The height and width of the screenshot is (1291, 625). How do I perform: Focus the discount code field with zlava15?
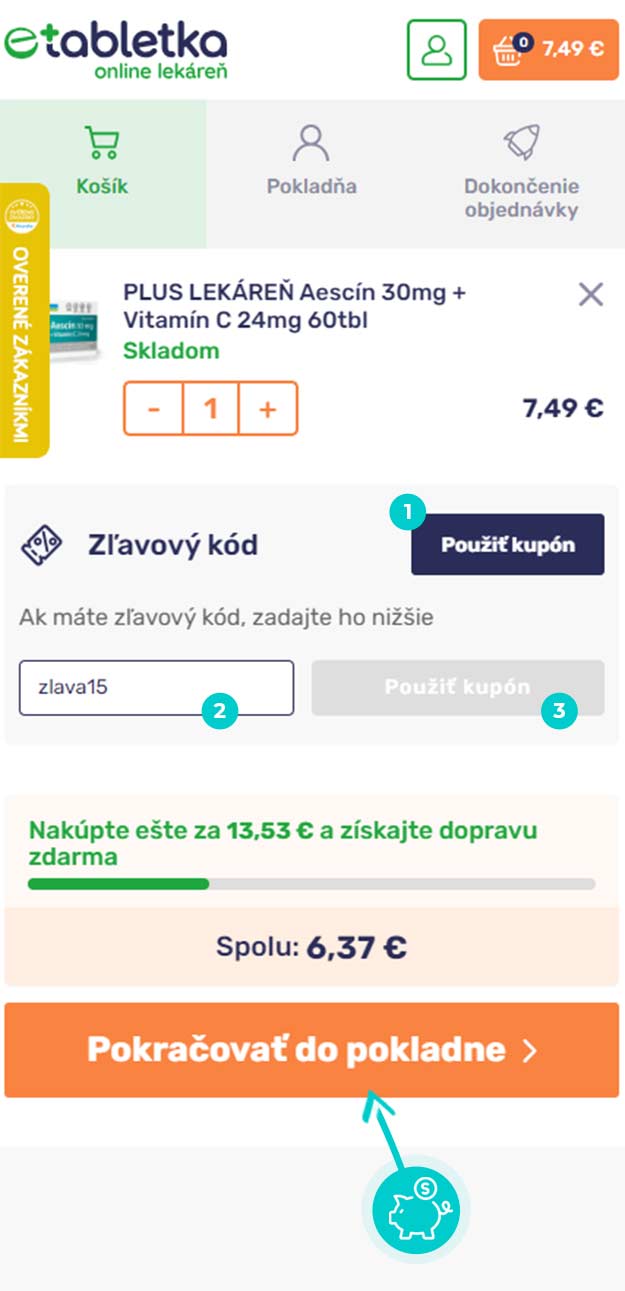coord(156,688)
